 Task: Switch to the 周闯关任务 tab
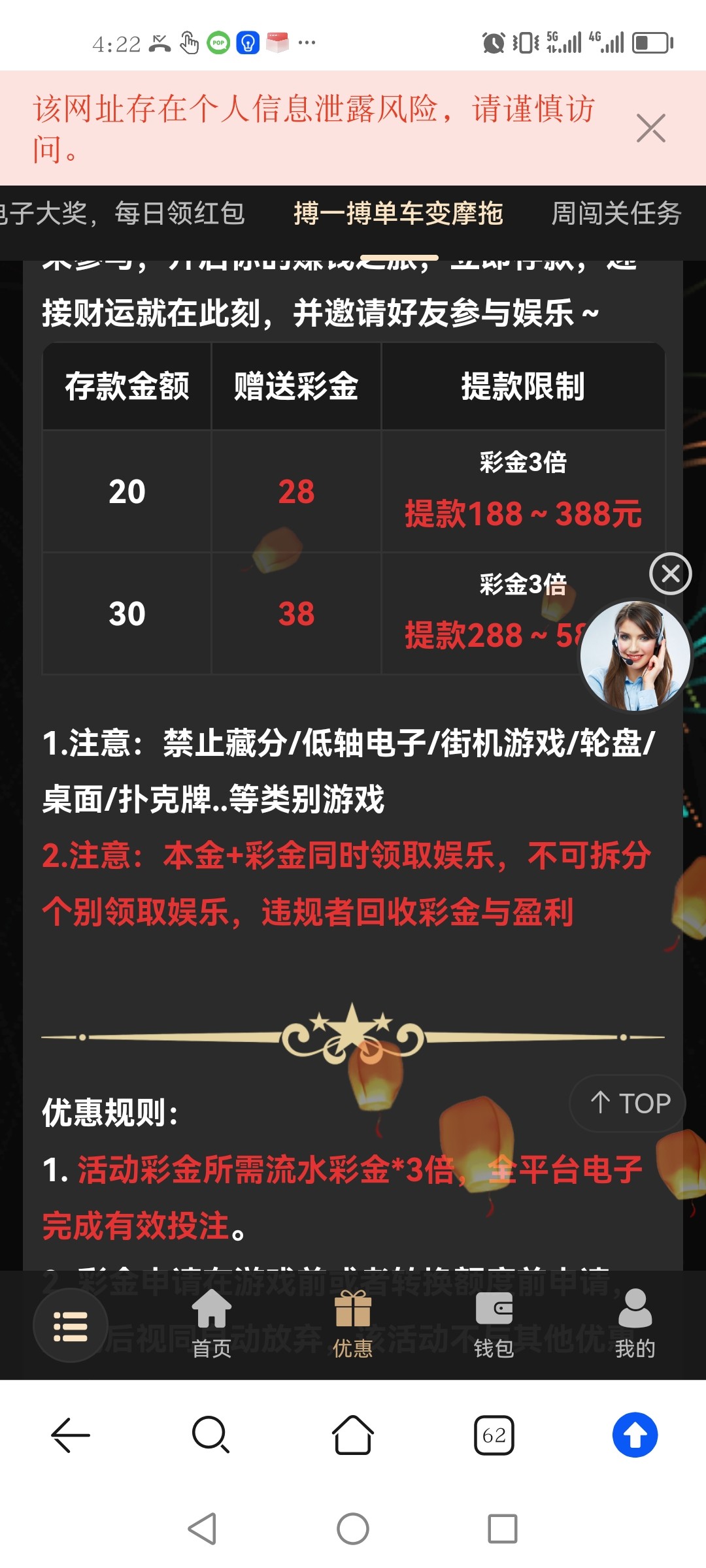pos(616,214)
